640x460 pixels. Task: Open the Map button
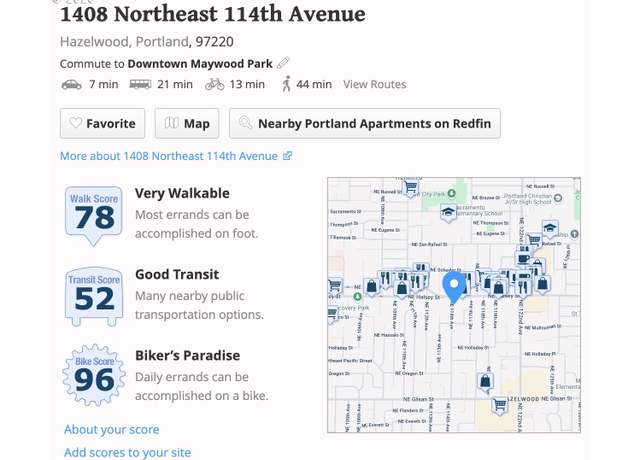(187, 123)
